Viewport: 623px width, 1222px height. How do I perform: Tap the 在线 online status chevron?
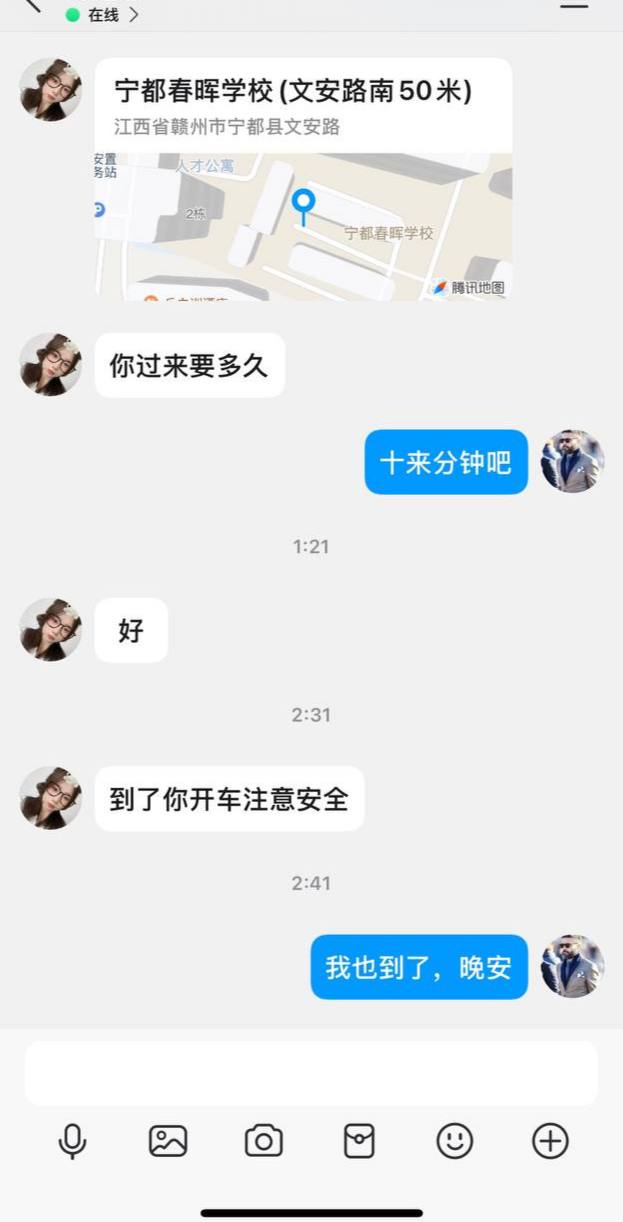[134, 15]
